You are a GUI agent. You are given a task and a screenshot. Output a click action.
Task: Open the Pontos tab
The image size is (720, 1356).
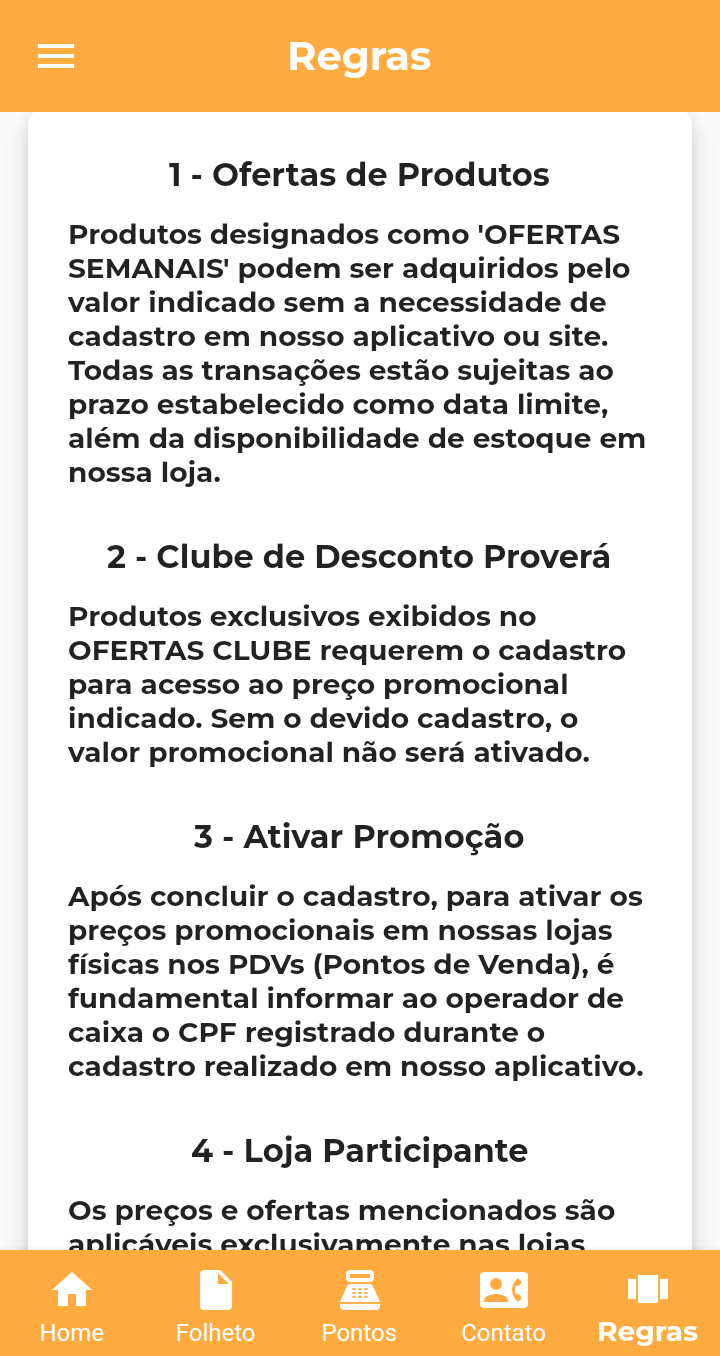[359, 1304]
